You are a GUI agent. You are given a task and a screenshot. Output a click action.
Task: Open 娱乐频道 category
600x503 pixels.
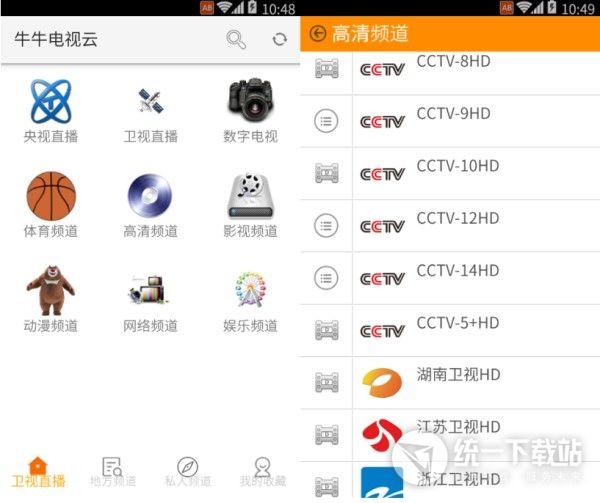(x=250, y=300)
